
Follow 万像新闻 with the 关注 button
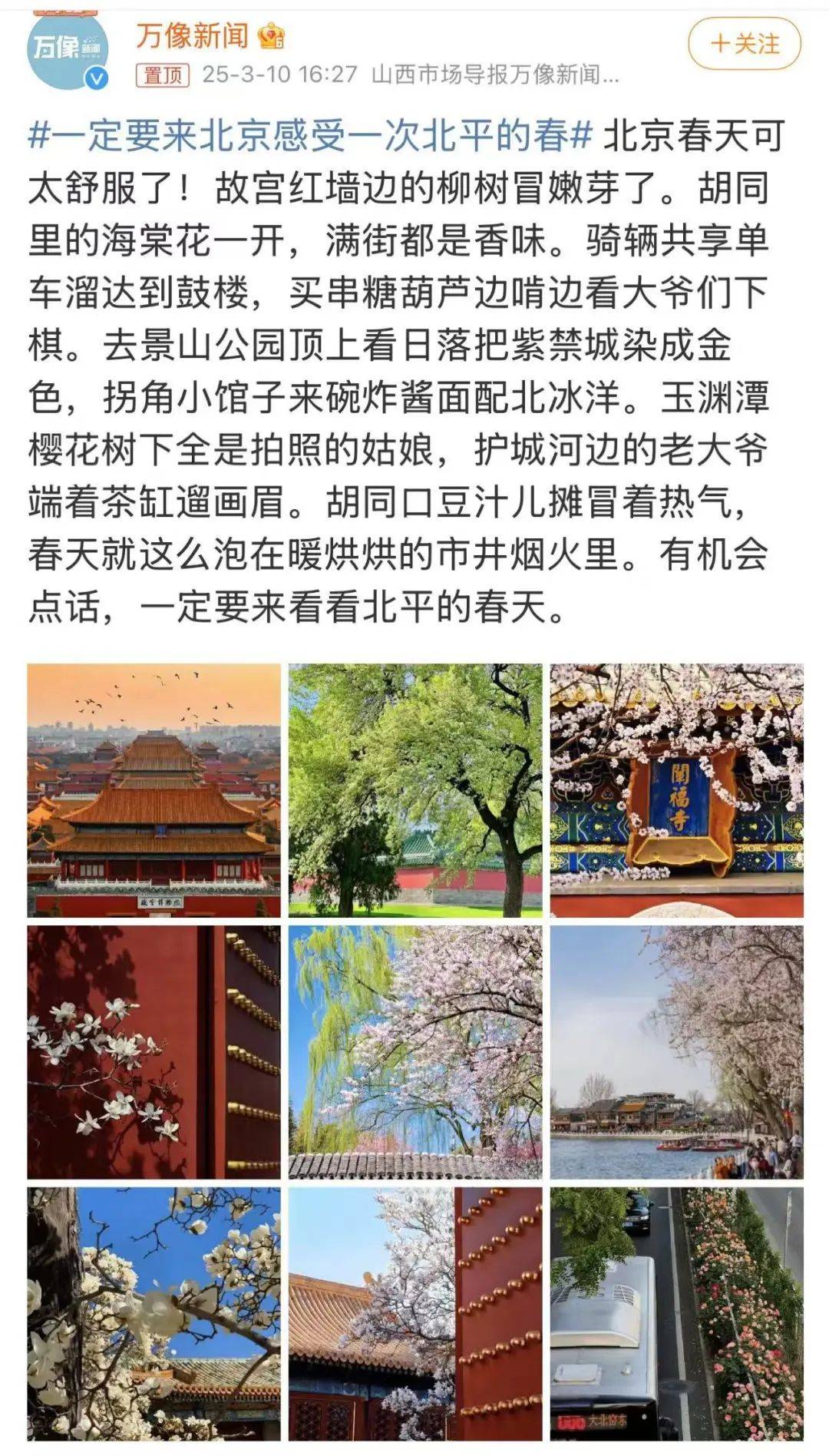pos(744,44)
